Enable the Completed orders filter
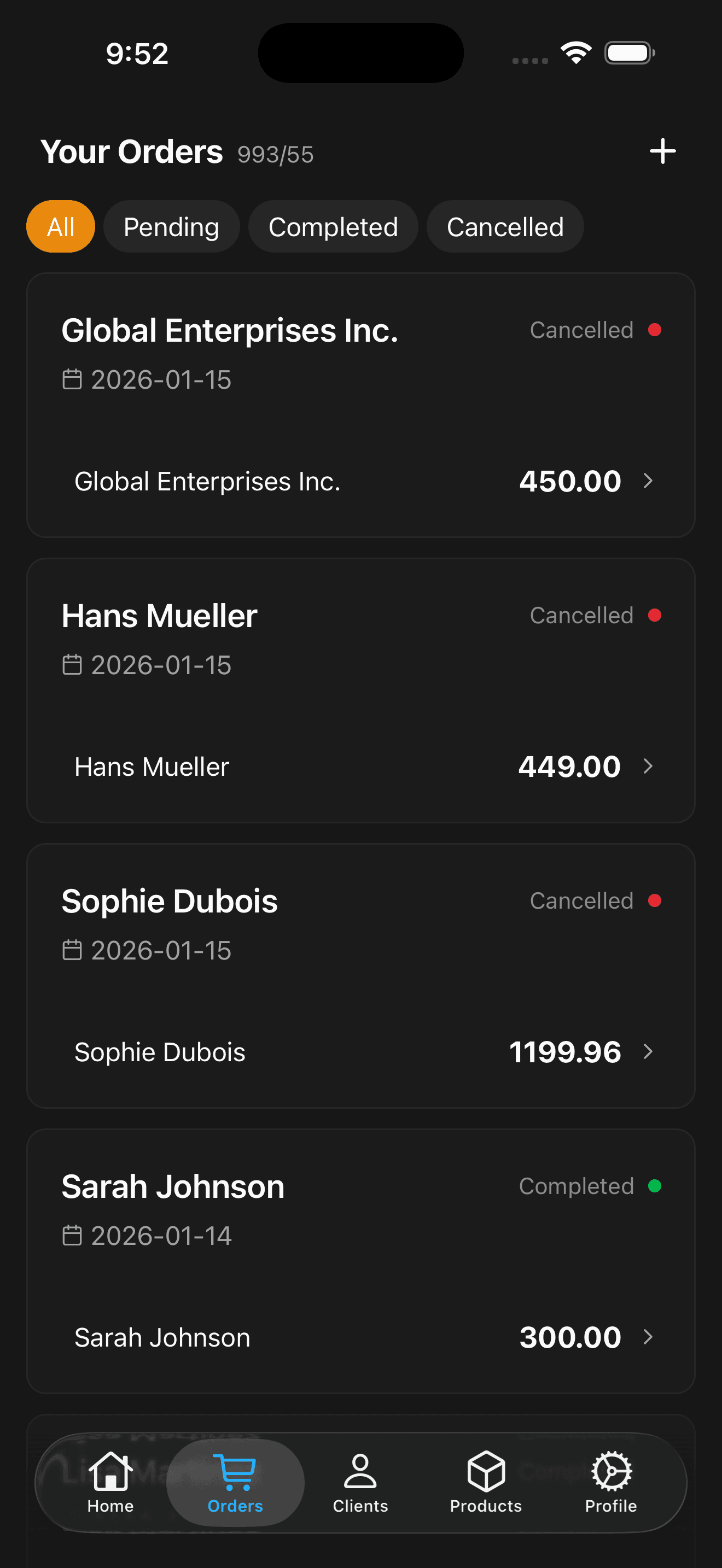Image resolution: width=722 pixels, height=1568 pixels. coord(333,226)
